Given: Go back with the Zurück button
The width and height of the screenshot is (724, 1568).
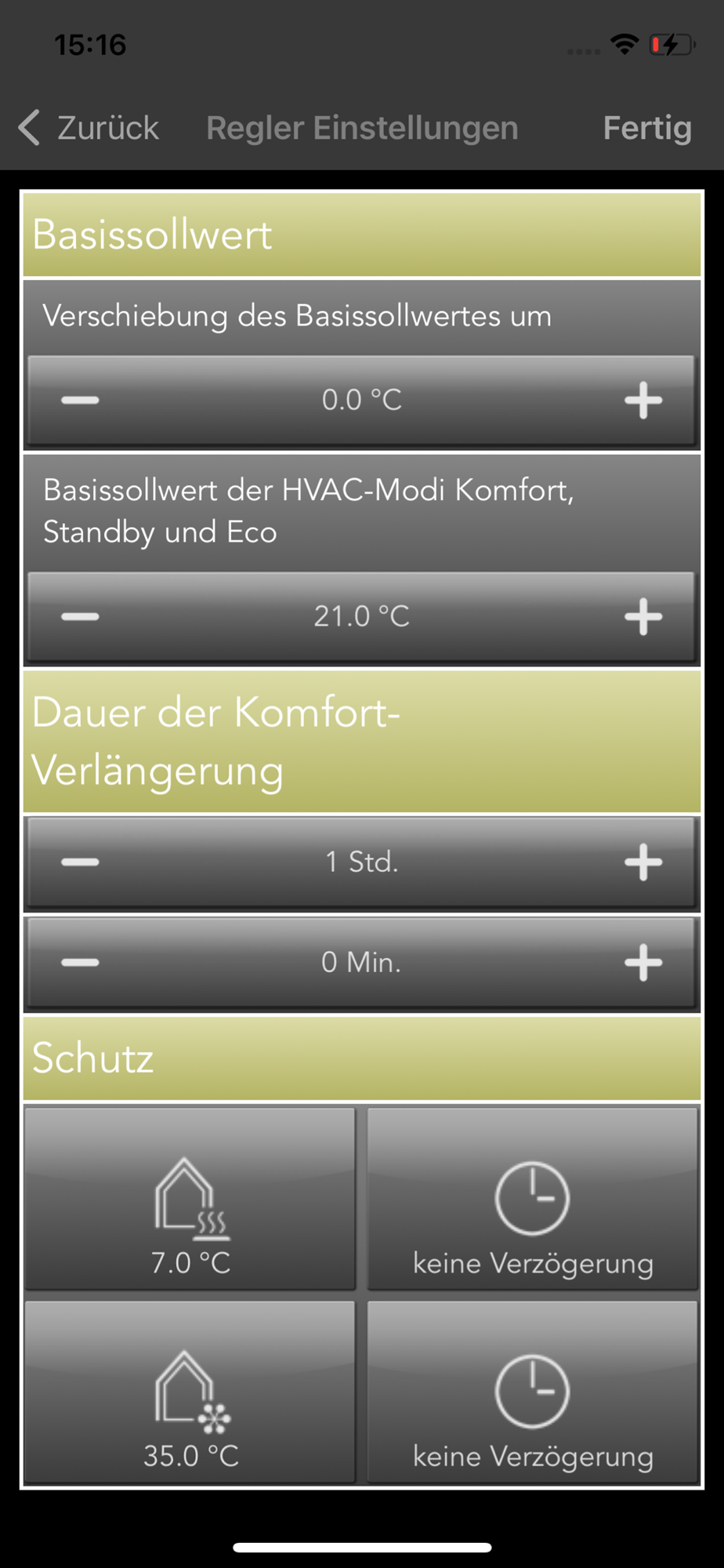Looking at the screenshot, I should [x=89, y=128].
